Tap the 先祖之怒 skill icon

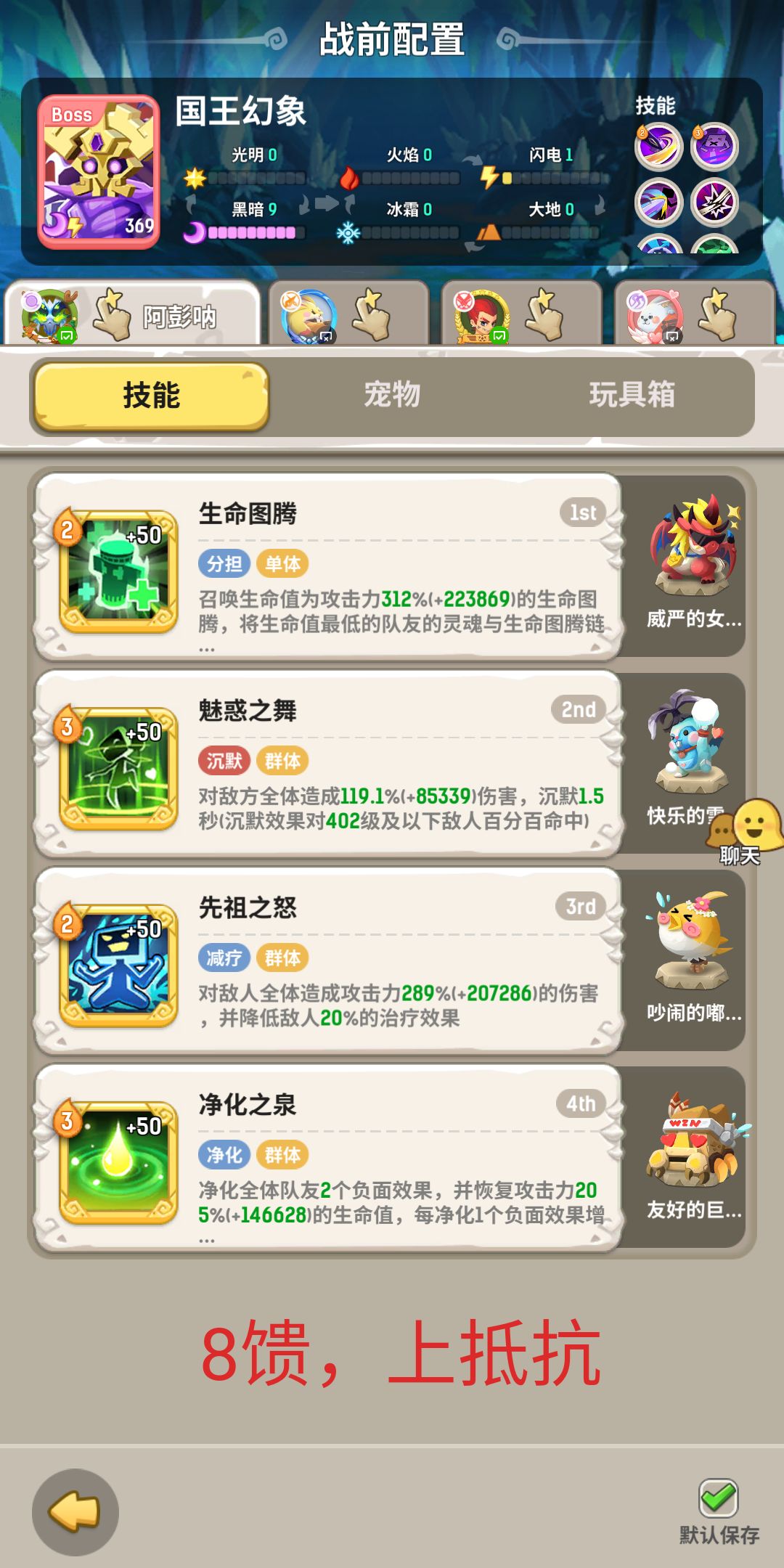click(116, 965)
